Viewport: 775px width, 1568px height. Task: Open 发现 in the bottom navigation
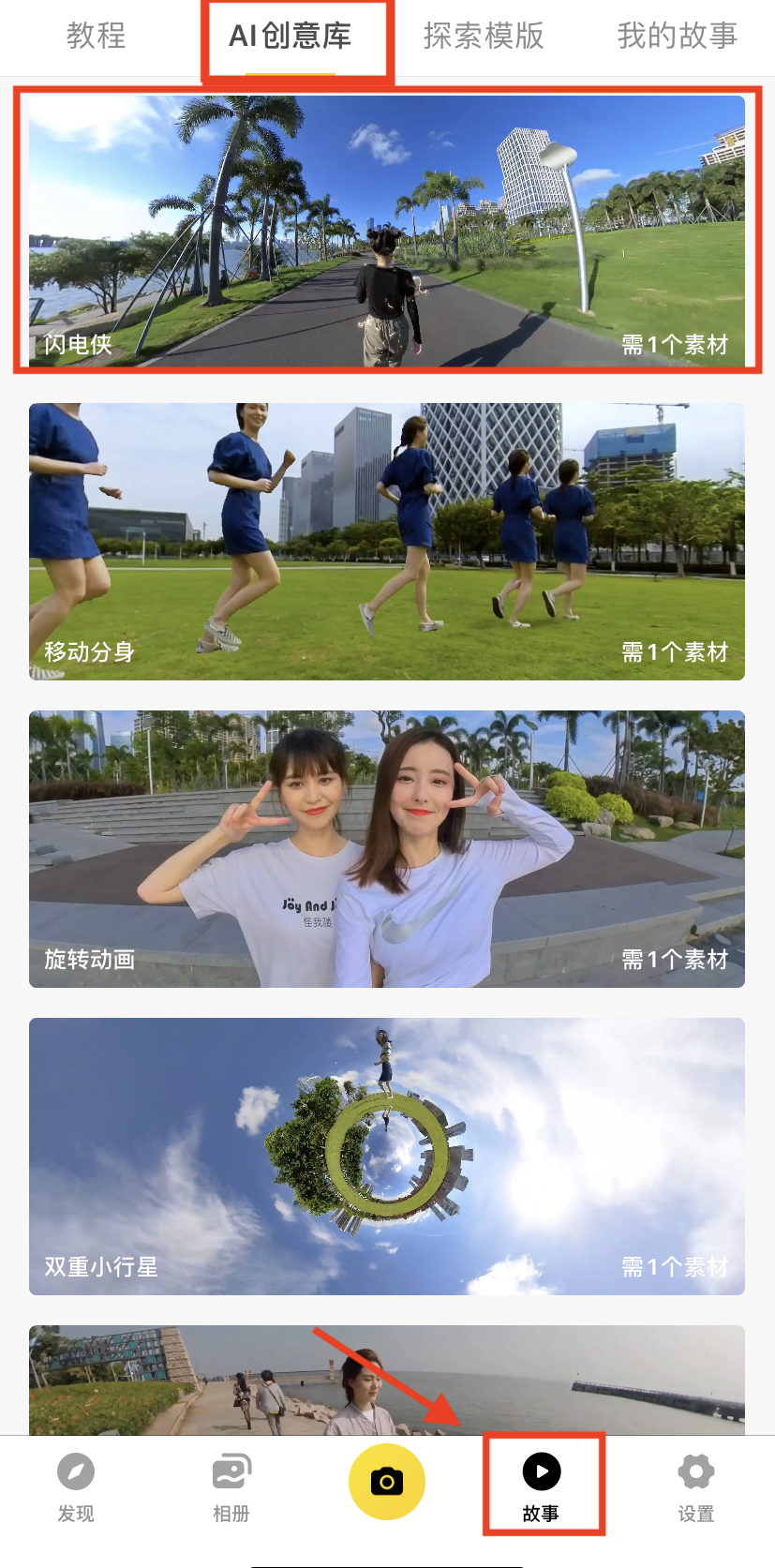[x=76, y=1486]
